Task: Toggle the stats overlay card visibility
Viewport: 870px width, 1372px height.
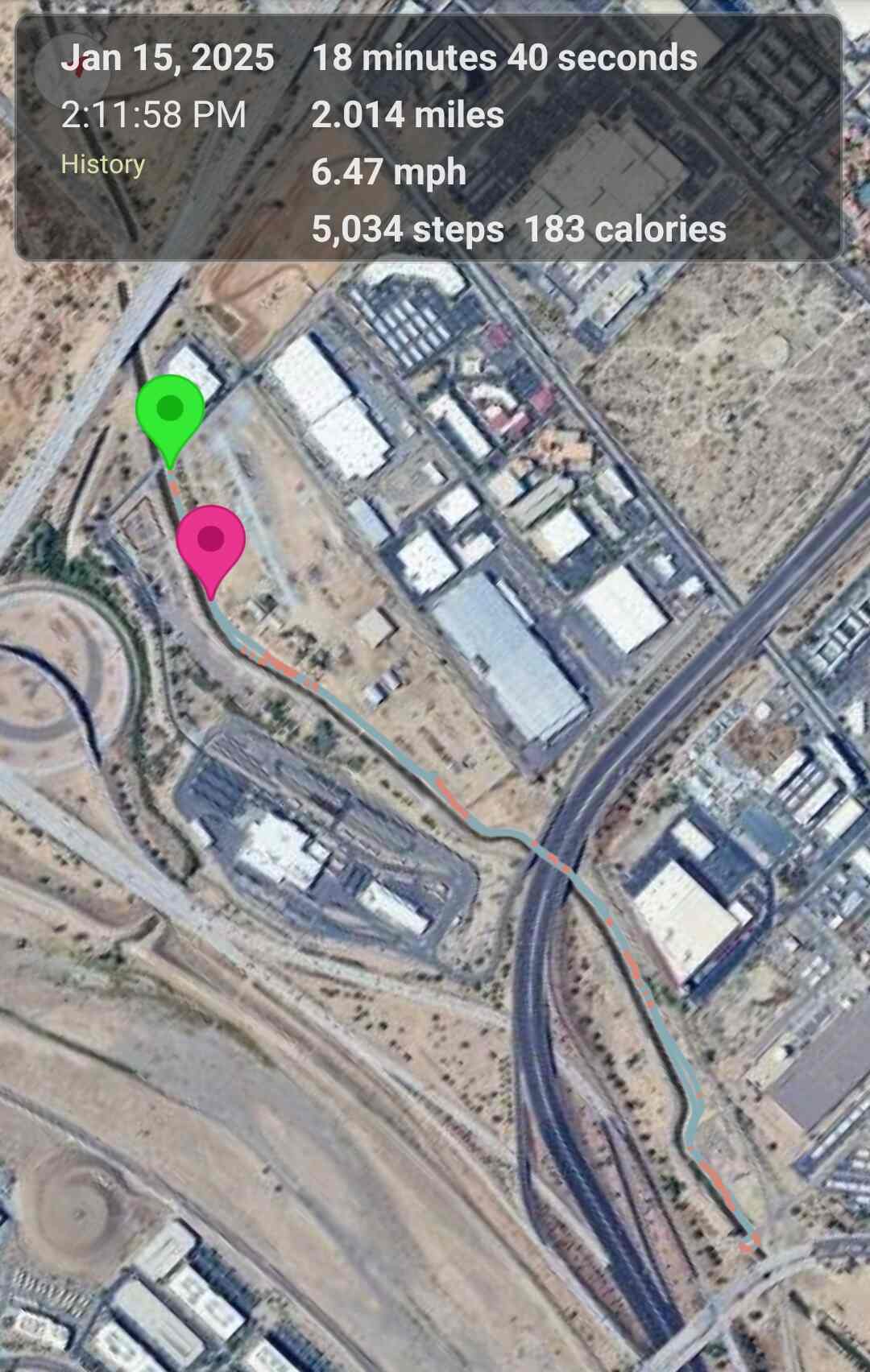Action: [435, 141]
